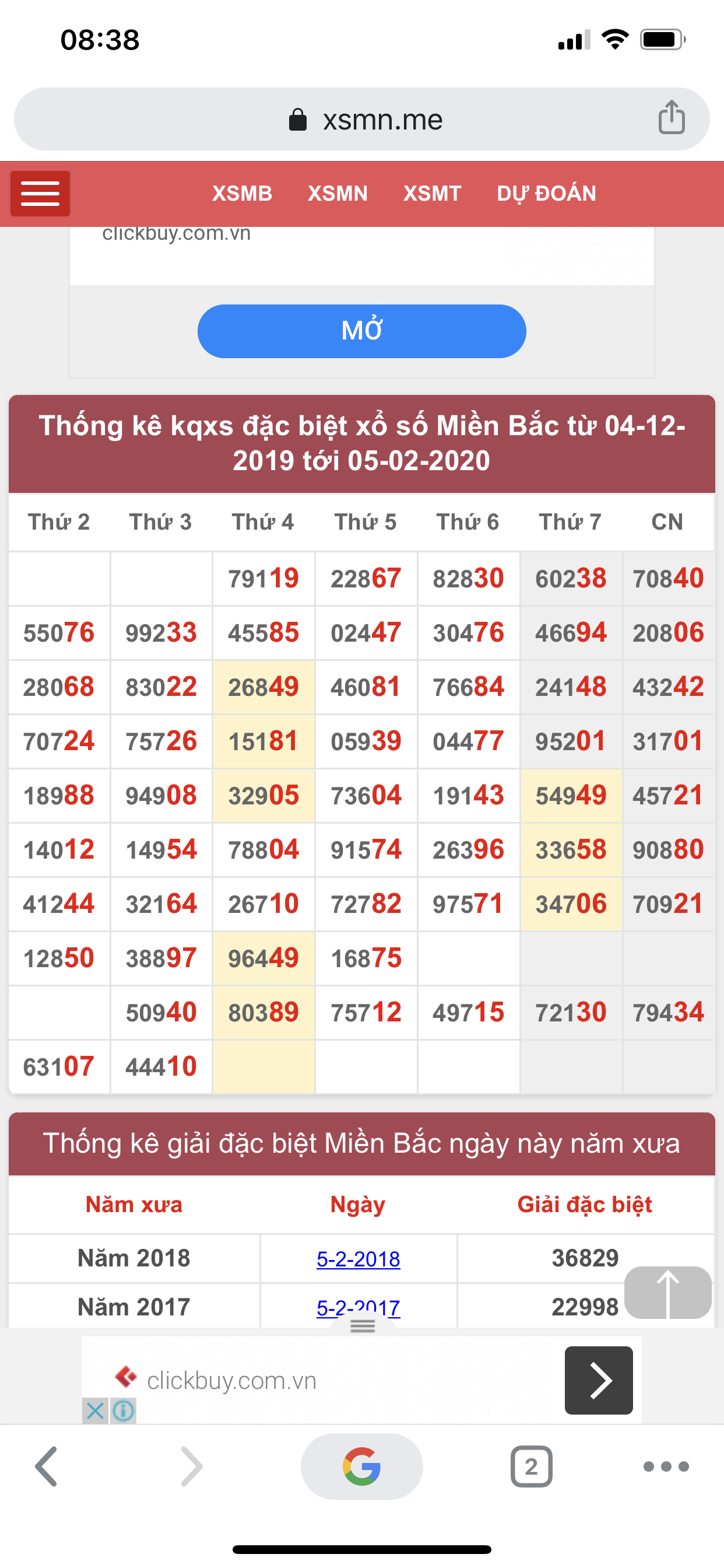Open the 5-2-2018 date link
Viewport: 724px width, 1568px height.
[x=359, y=1259]
